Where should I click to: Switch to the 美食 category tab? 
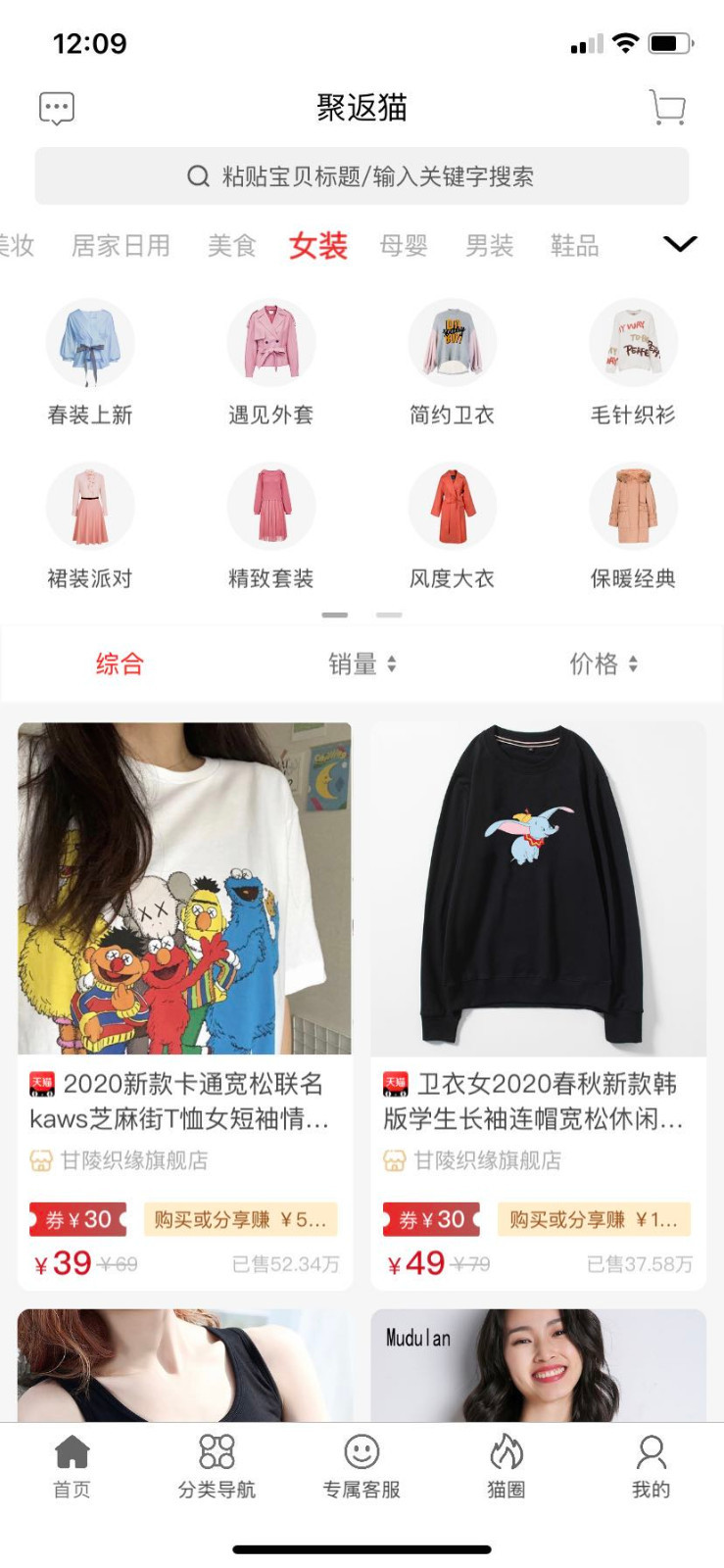232,245
